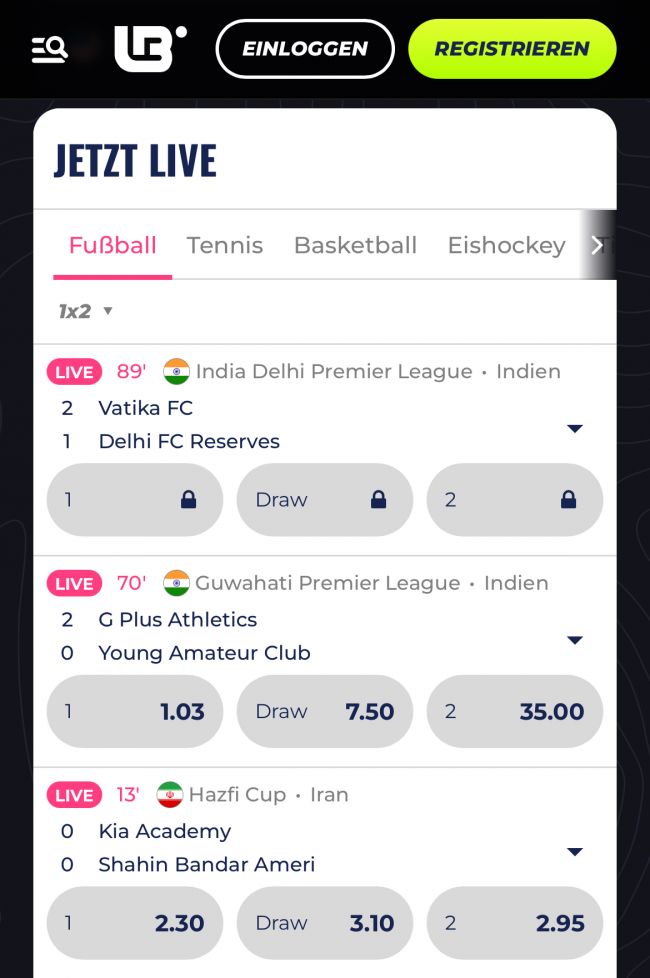
Task: Select Draw at 7.50 odds
Action: [324, 711]
